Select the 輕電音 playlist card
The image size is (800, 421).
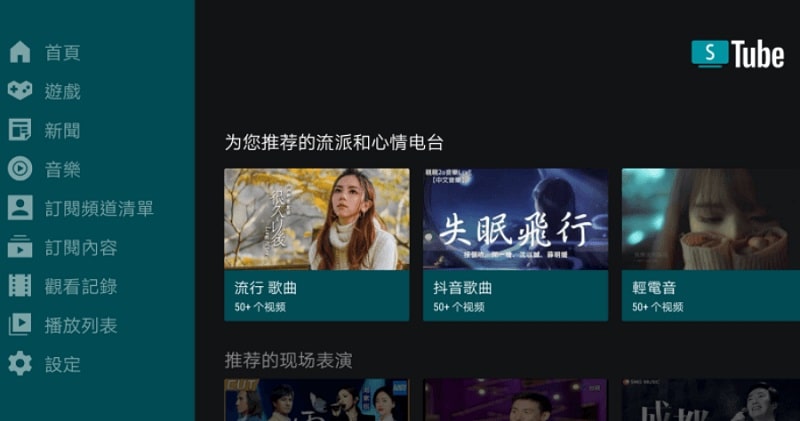[710, 243]
